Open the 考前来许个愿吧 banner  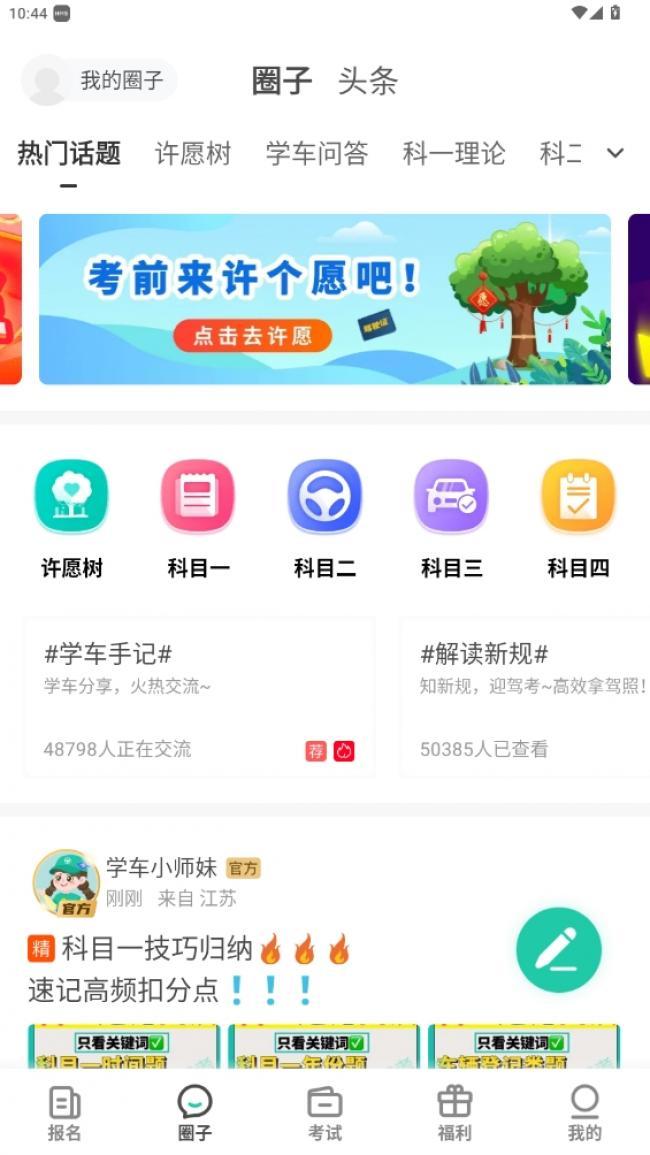[x=324, y=298]
